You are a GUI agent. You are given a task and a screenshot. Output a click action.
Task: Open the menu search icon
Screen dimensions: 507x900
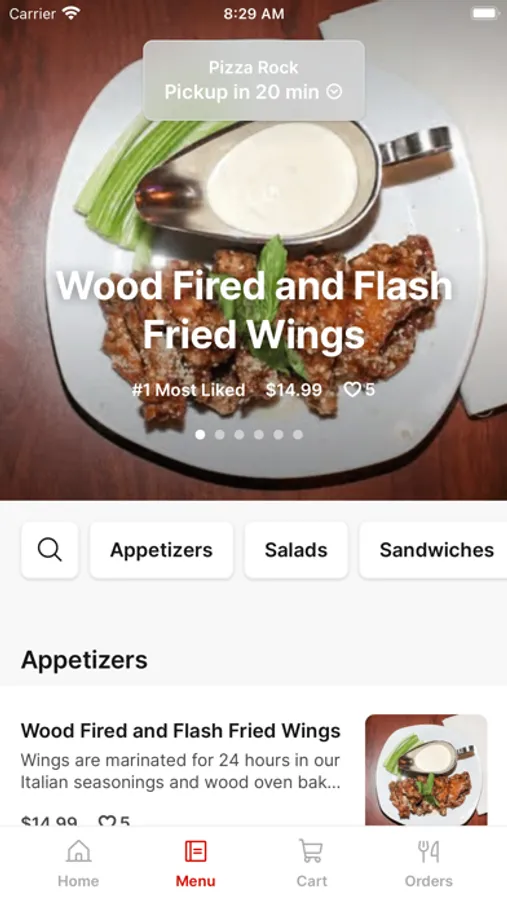click(x=50, y=550)
